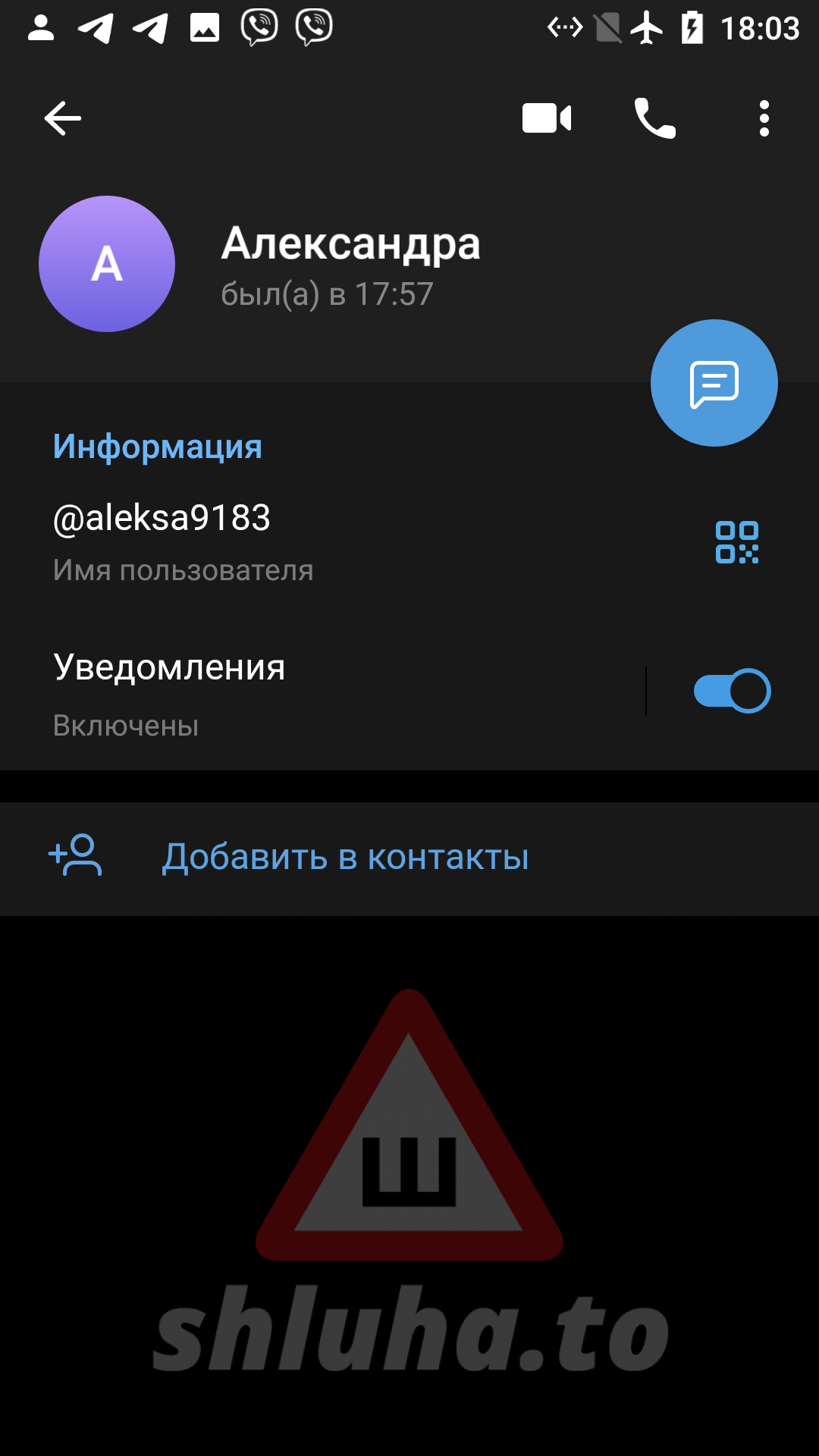Turn off the Уведомления switch

[732, 691]
